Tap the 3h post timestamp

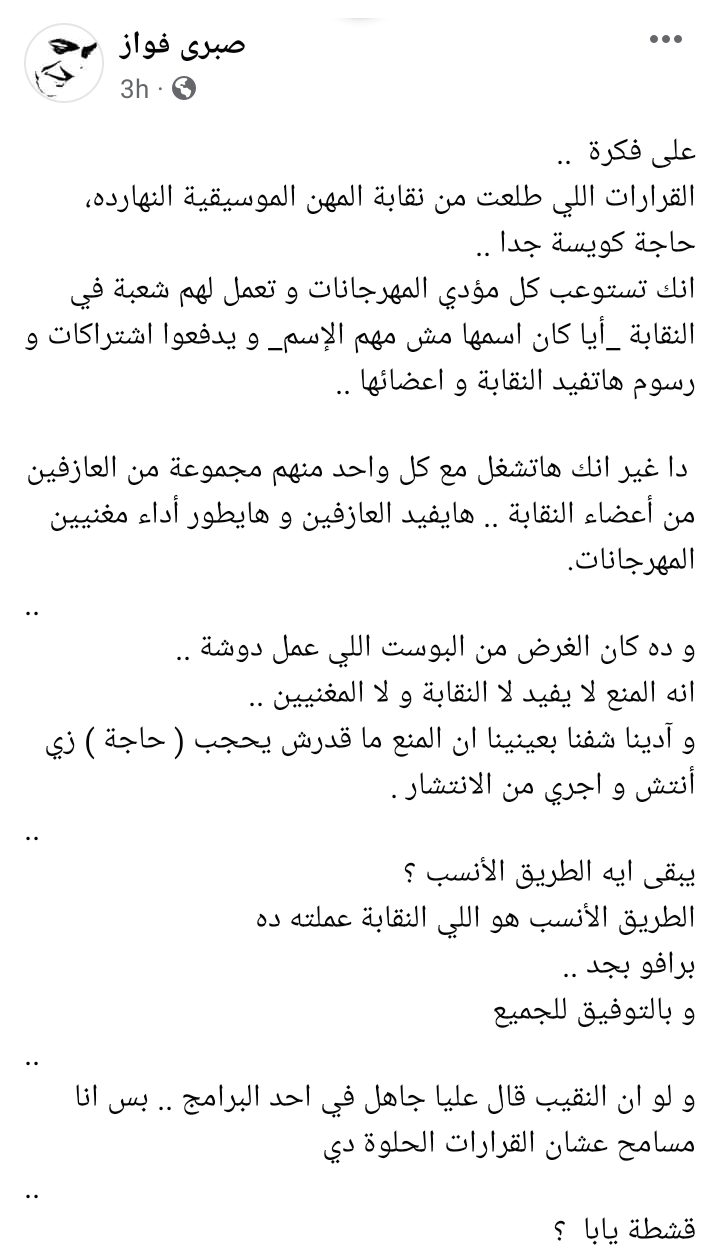pos(134,89)
